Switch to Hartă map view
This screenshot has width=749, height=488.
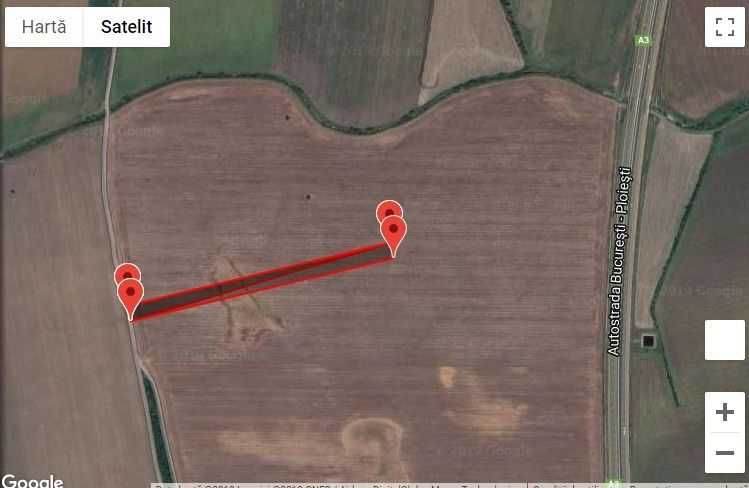coord(44,27)
